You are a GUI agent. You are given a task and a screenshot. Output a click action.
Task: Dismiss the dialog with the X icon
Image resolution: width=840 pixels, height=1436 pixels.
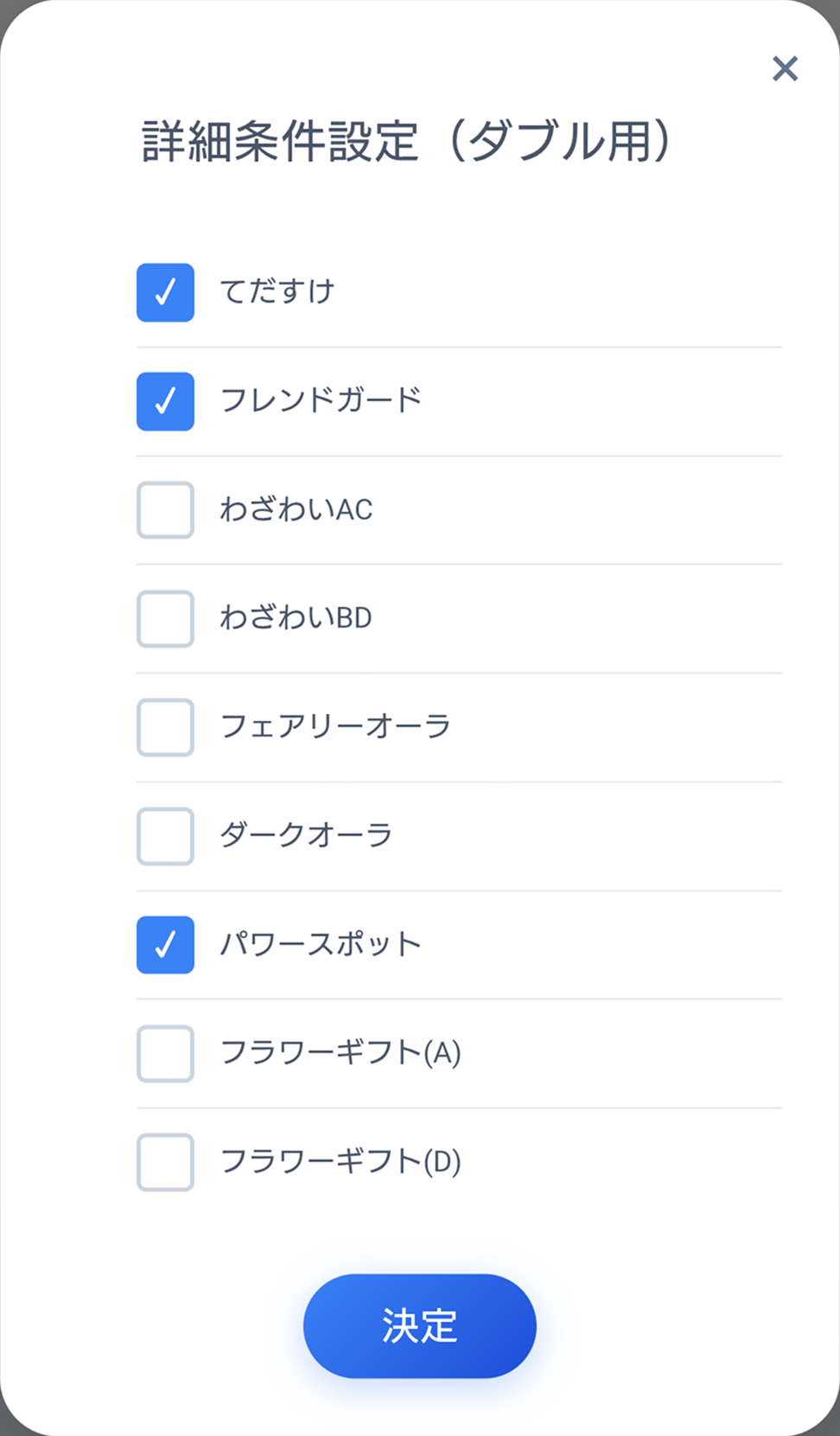(x=785, y=69)
